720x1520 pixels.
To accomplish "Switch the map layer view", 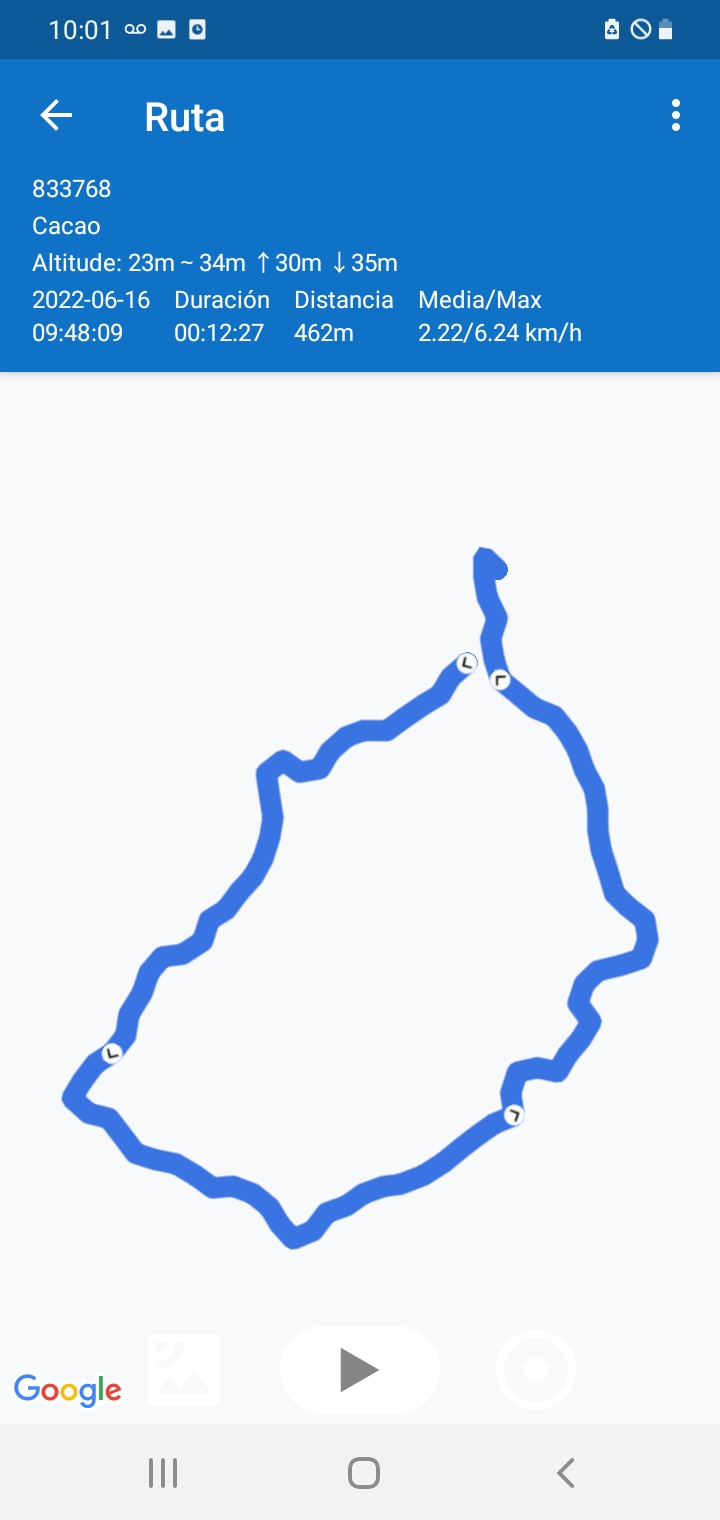I will [184, 1369].
